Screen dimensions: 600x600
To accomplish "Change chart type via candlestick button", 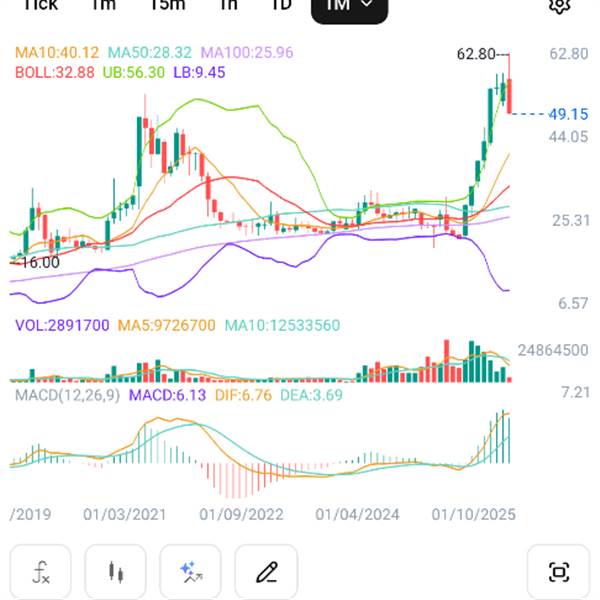I will [x=116, y=573].
